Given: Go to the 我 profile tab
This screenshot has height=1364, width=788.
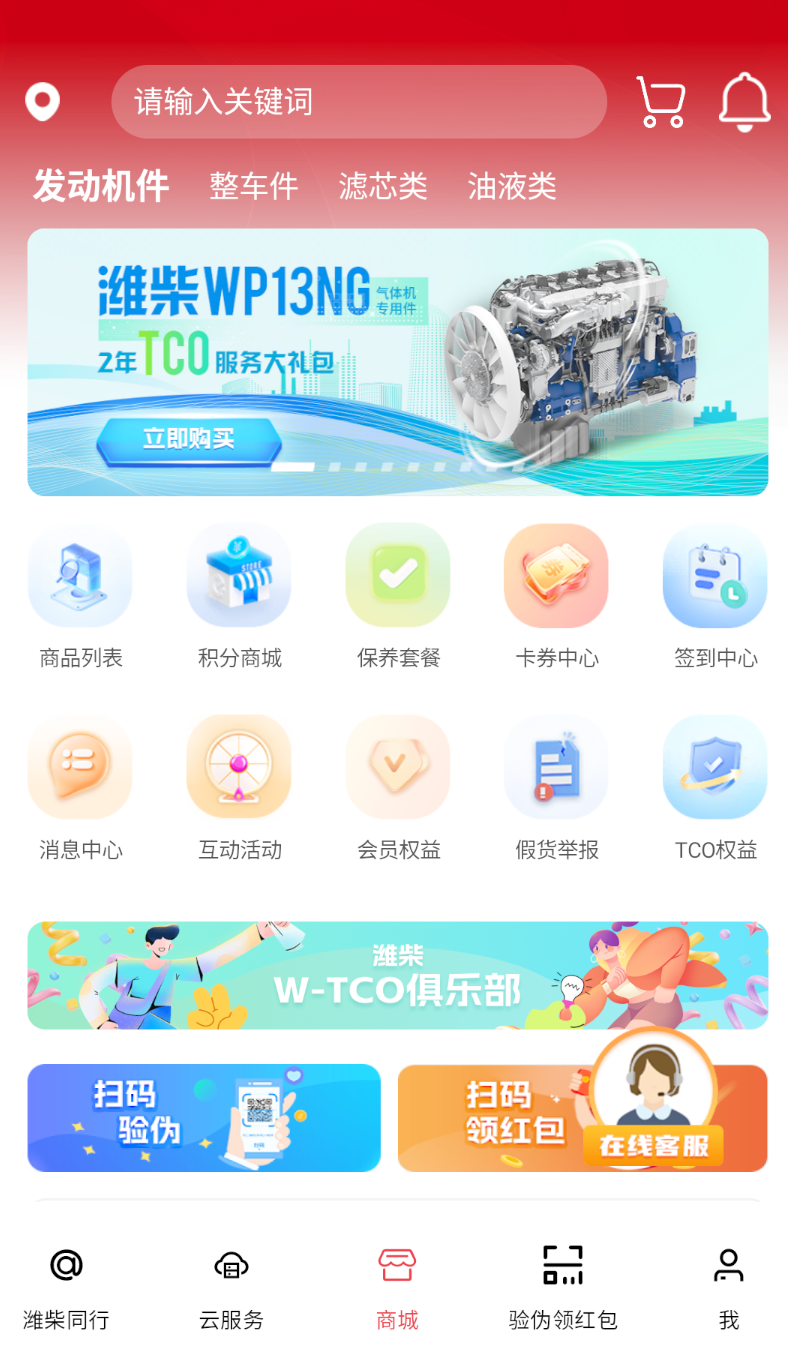Looking at the screenshot, I should pyautogui.click(x=728, y=1288).
